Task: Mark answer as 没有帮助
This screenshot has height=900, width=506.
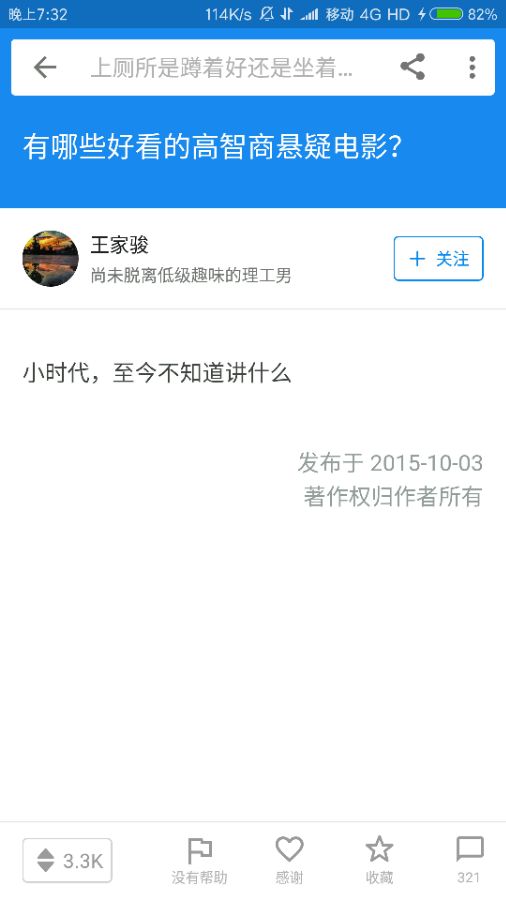Action: 200,860
